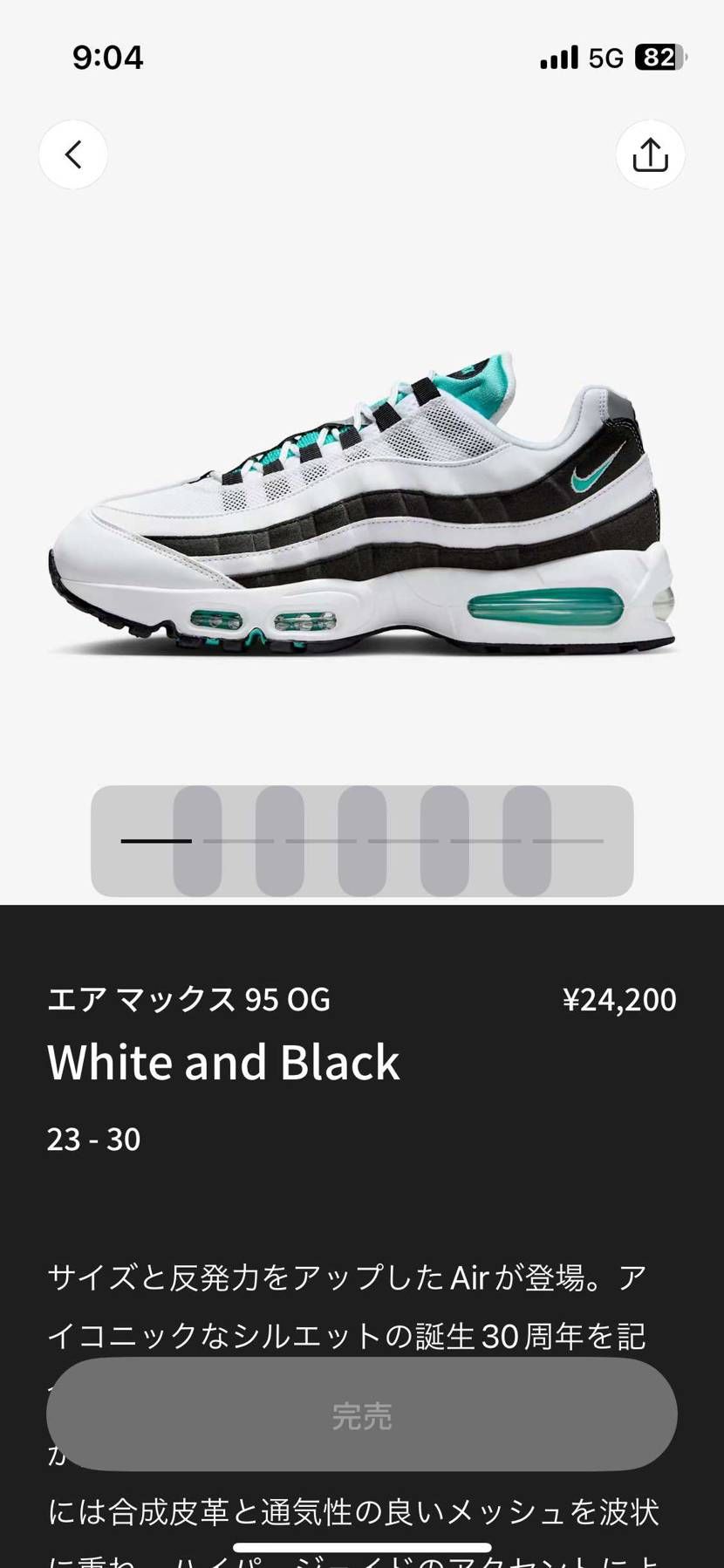This screenshot has width=724, height=1568.
Task: Tap the sold-out 完売 button
Action: [x=361, y=1415]
